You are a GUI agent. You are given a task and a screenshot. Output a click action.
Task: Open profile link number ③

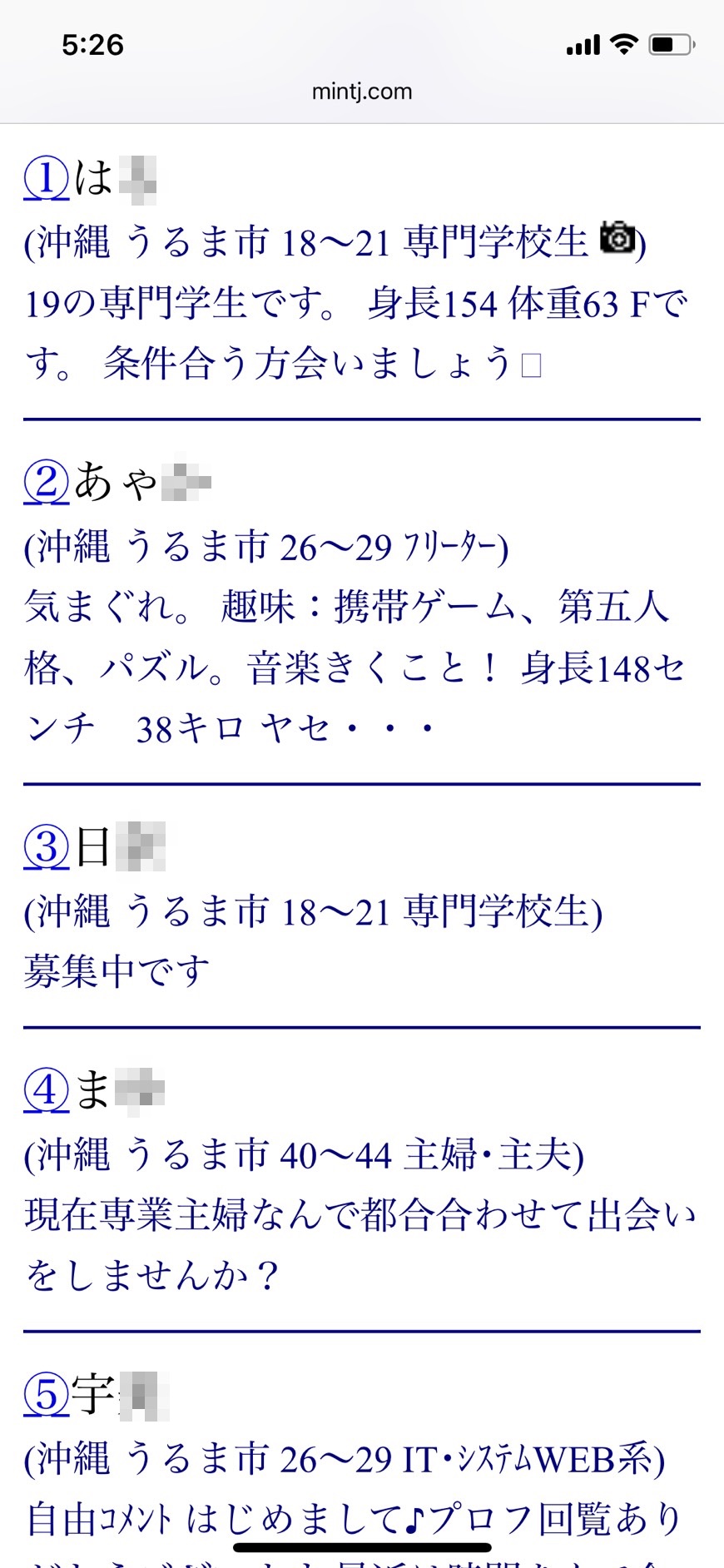(47, 846)
